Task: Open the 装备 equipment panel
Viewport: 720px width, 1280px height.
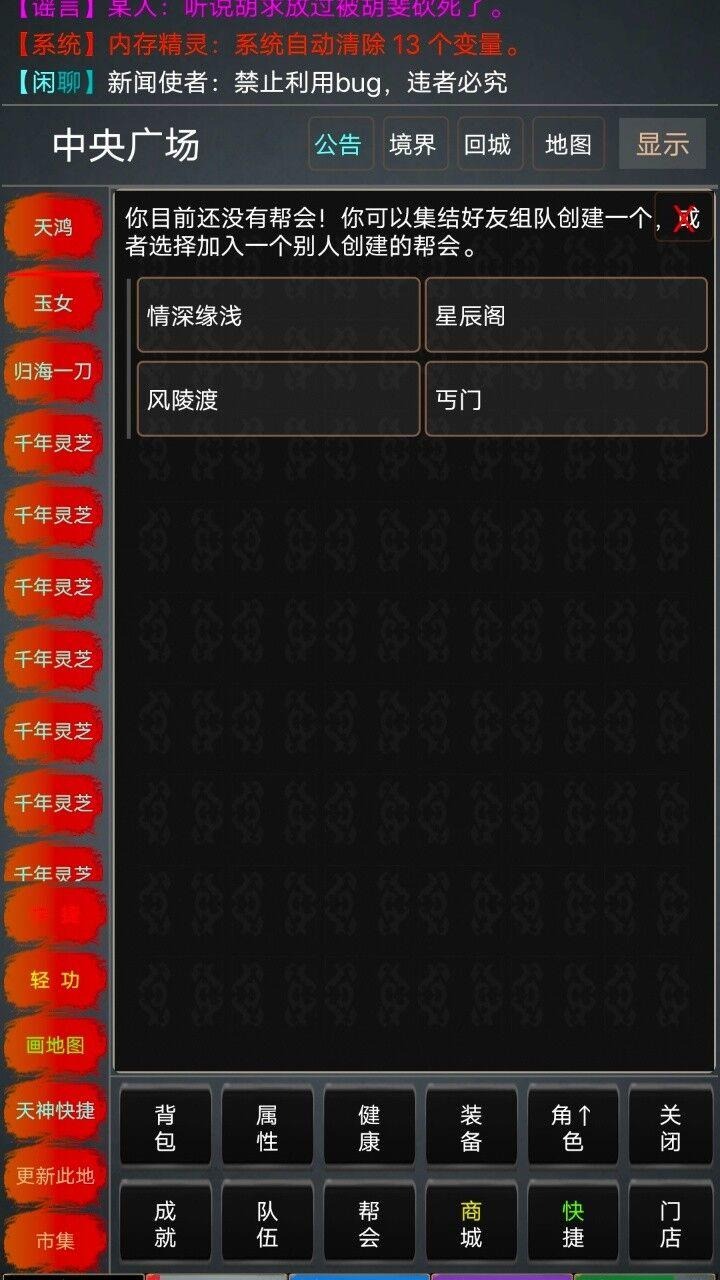Action: pos(470,1127)
